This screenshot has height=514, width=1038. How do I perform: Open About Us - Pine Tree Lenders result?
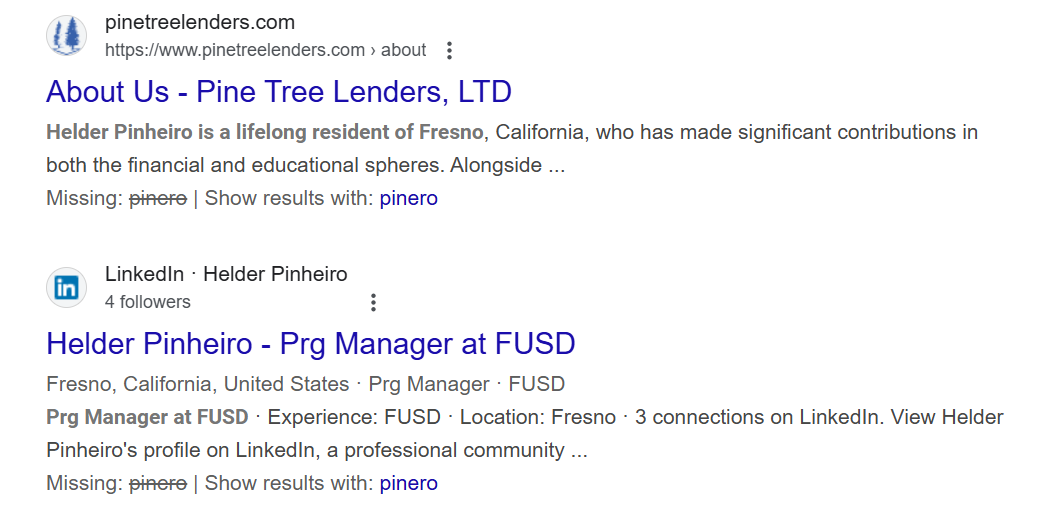pyautogui.click(x=279, y=92)
